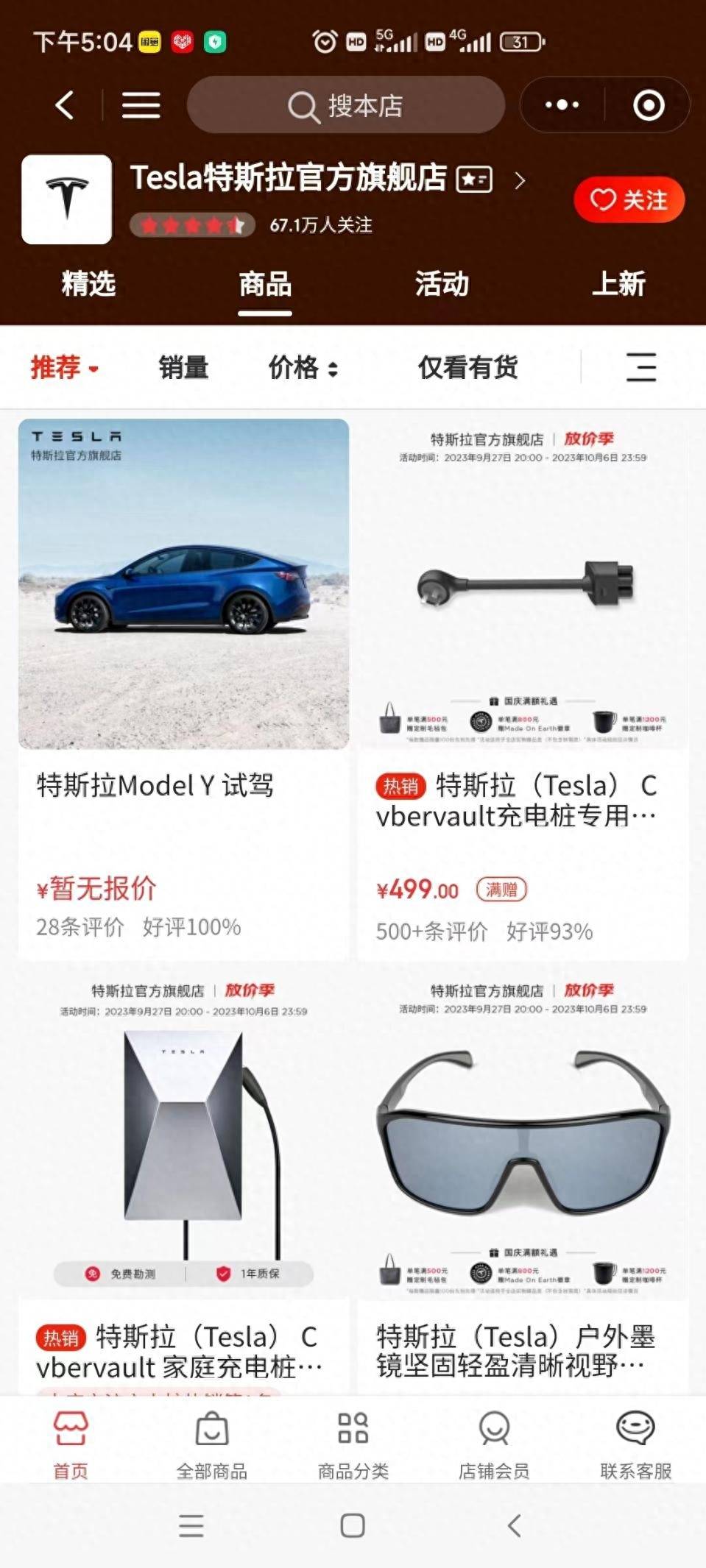Close the mini program via circle icon

649,105
